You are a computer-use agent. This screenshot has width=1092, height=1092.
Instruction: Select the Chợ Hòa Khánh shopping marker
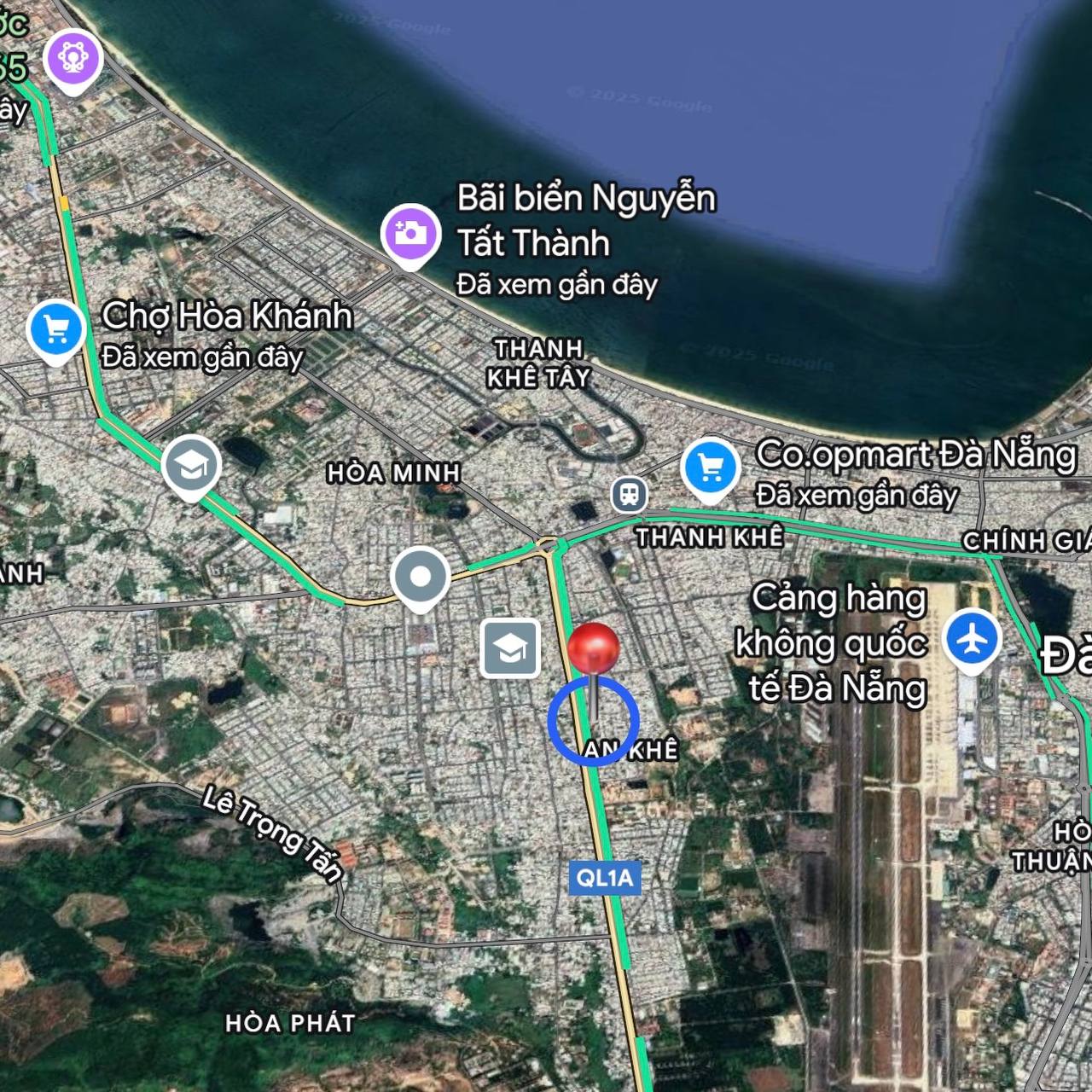[56, 328]
